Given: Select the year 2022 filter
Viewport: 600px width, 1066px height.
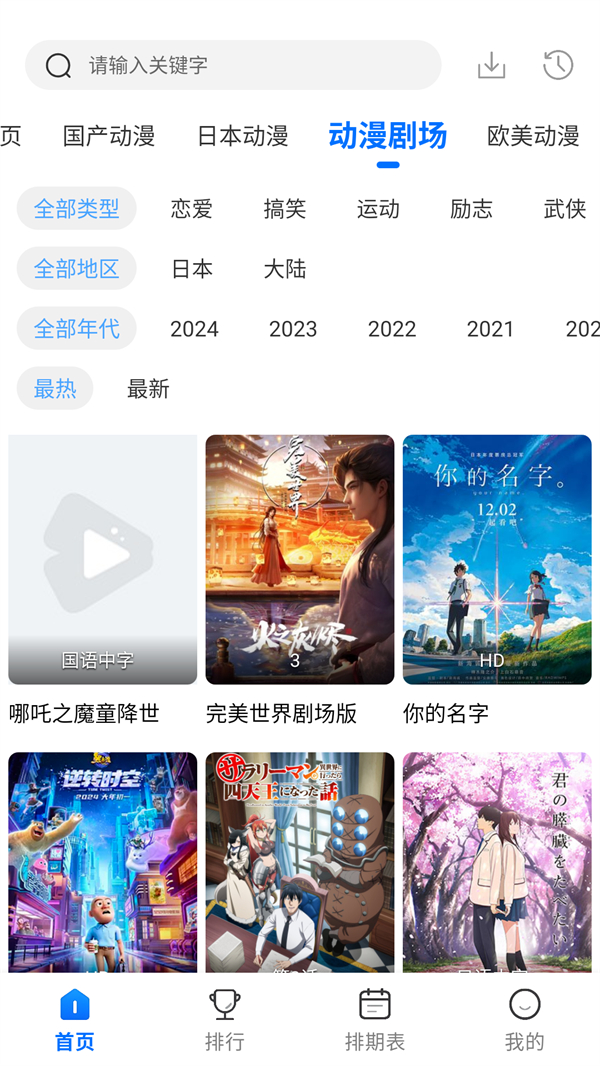Looking at the screenshot, I should [392, 329].
